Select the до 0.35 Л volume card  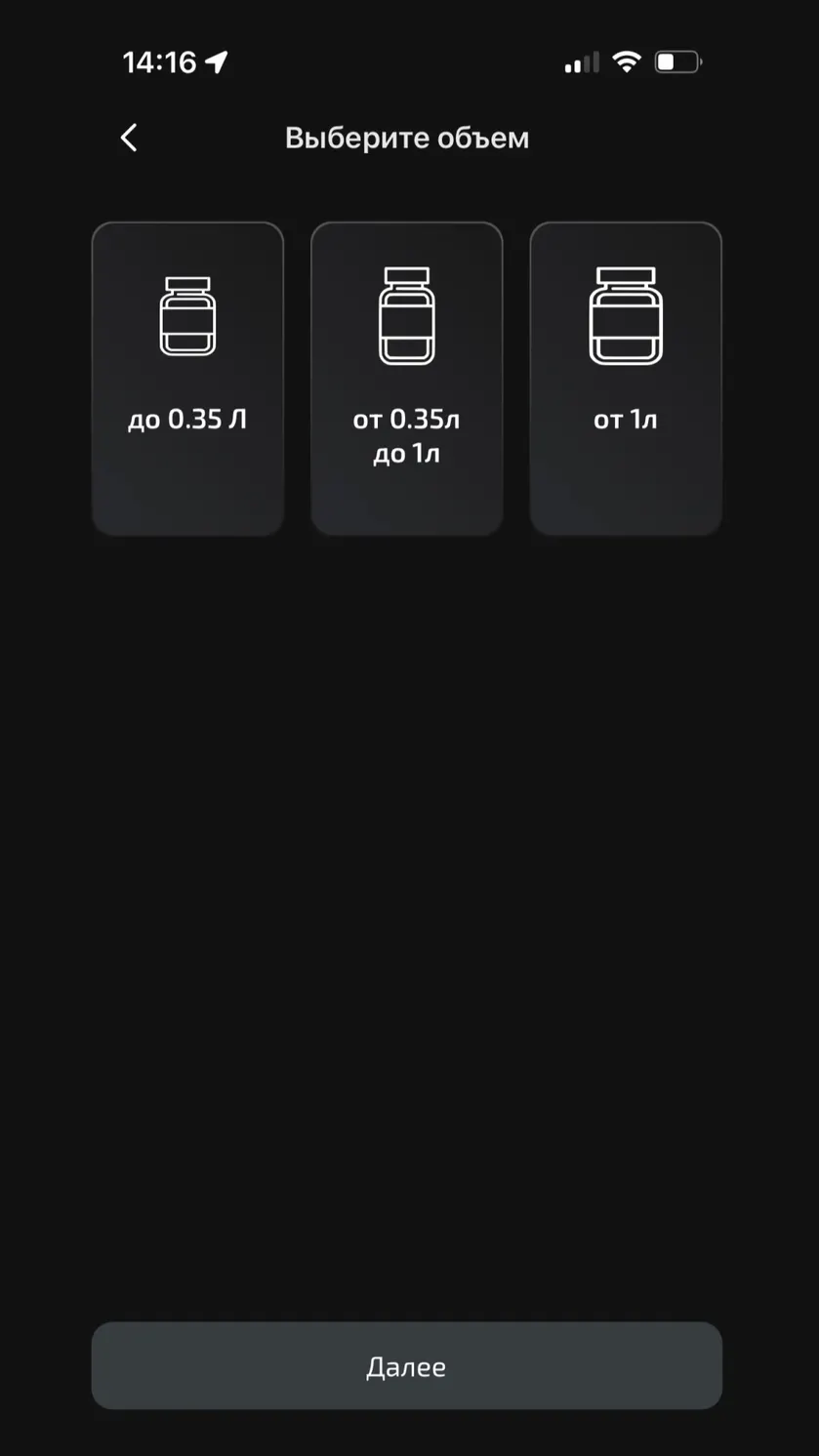tap(187, 379)
